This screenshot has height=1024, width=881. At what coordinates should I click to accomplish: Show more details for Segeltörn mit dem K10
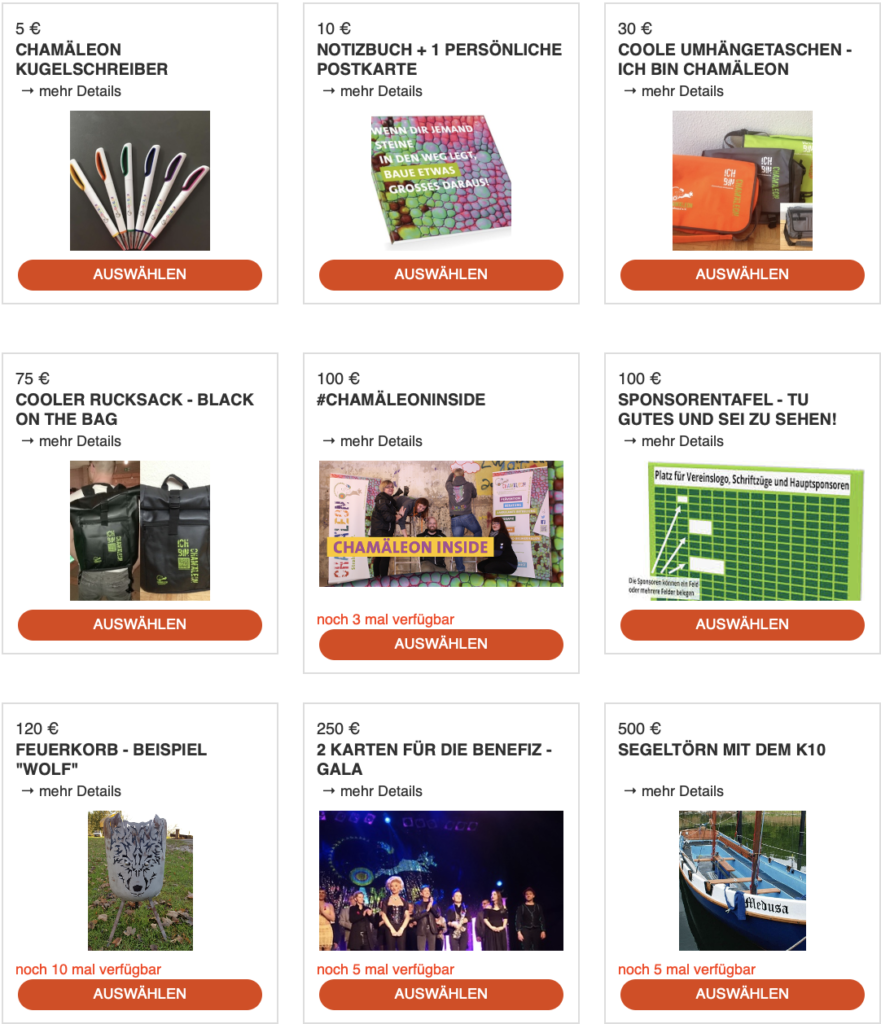(x=673, y=791)
